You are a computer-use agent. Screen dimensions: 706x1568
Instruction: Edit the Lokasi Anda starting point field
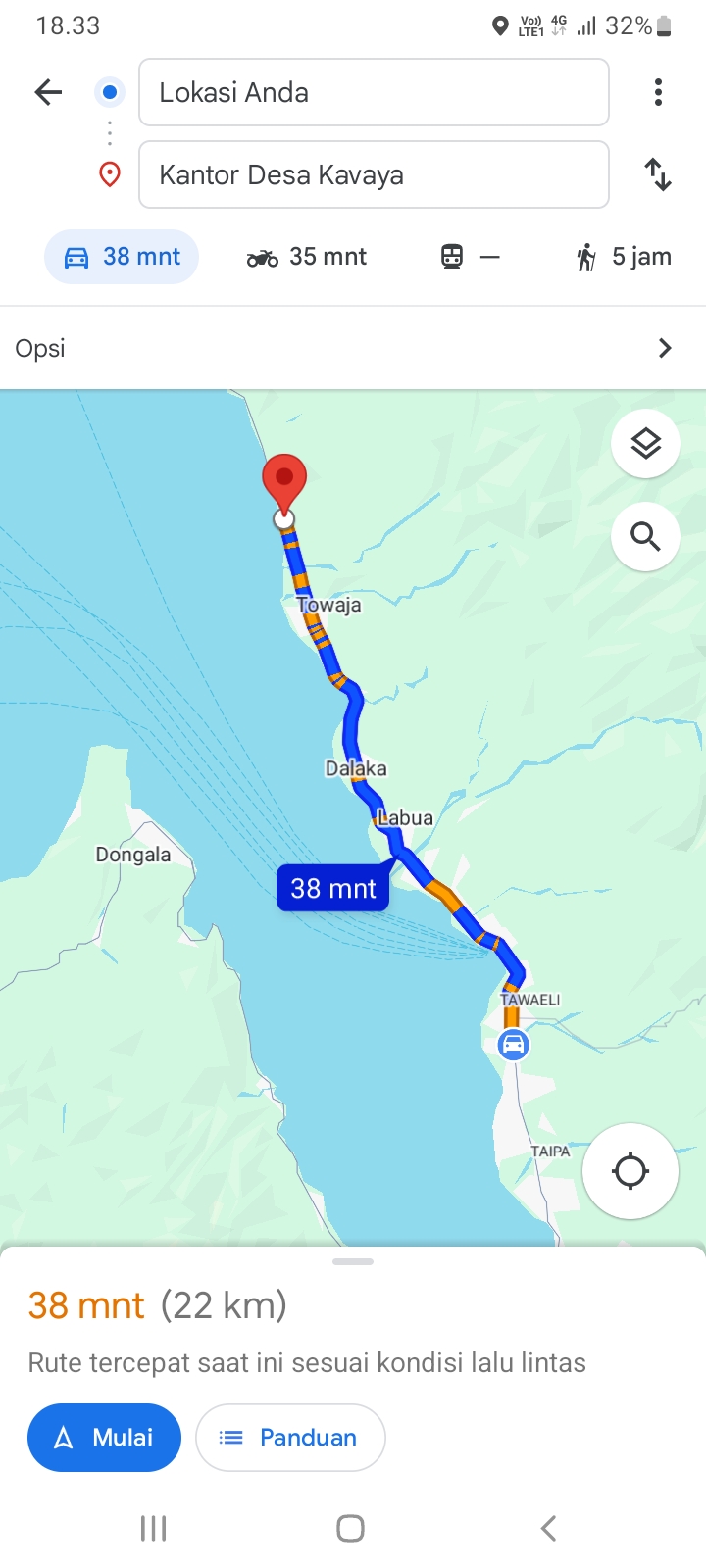[x=374, y=92]
